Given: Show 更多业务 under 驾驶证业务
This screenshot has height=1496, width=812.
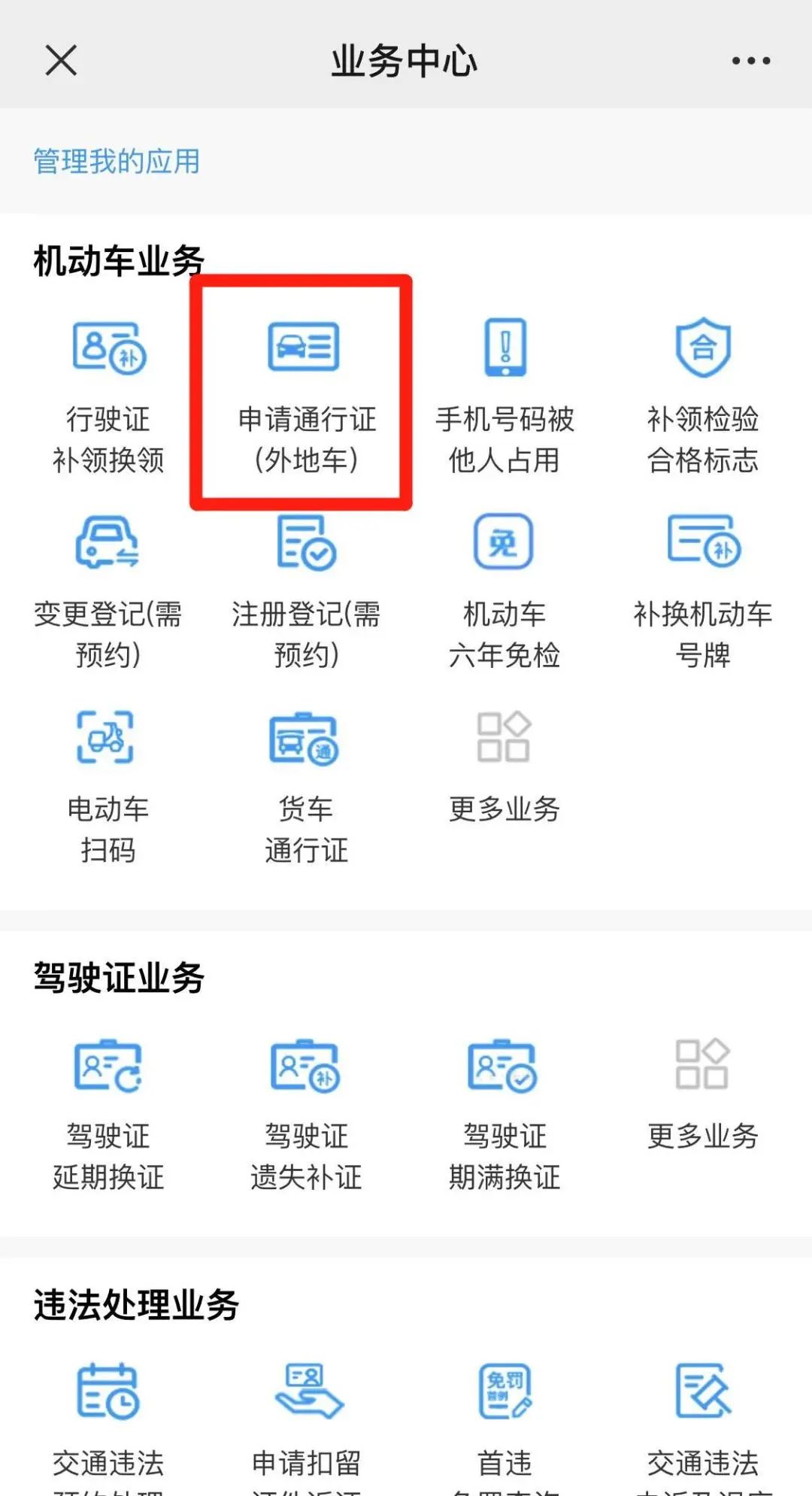Looking at the screenshot, I should (x=703, y=1094).
